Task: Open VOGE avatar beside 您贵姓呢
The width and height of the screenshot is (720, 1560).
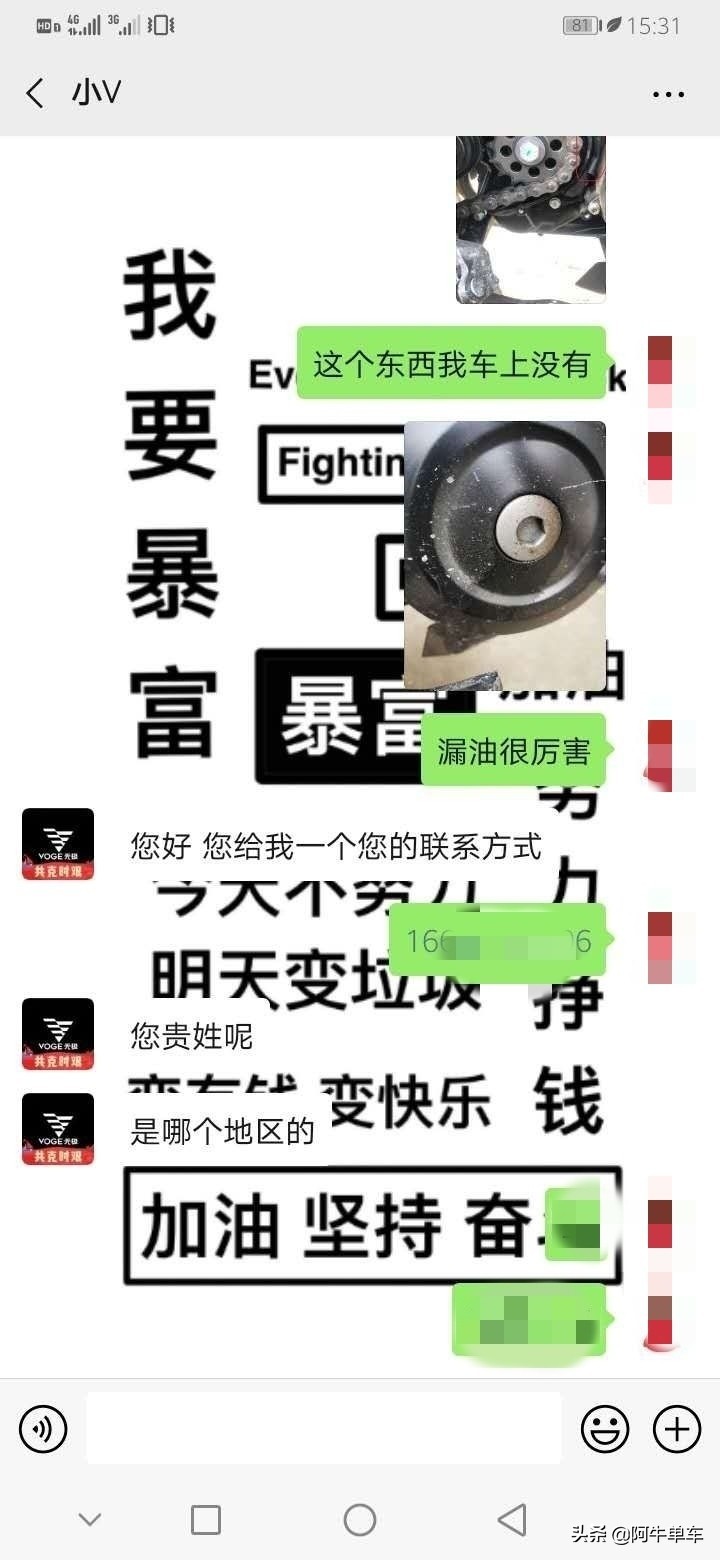Action: click(58, 1034)
